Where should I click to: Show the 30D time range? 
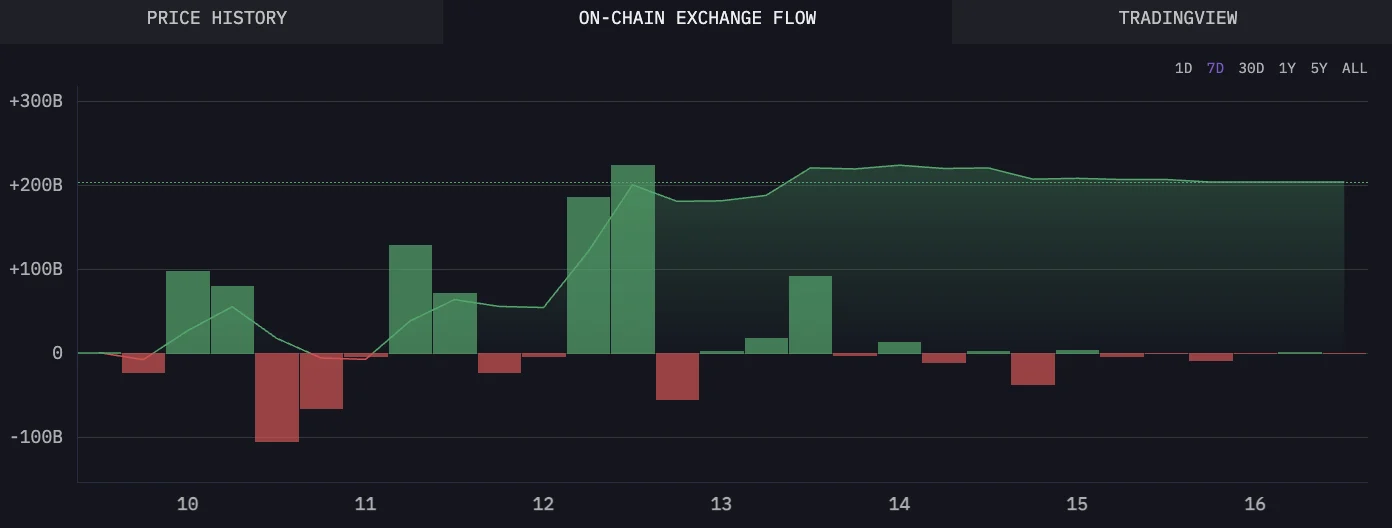click(x=1251, y=69)
